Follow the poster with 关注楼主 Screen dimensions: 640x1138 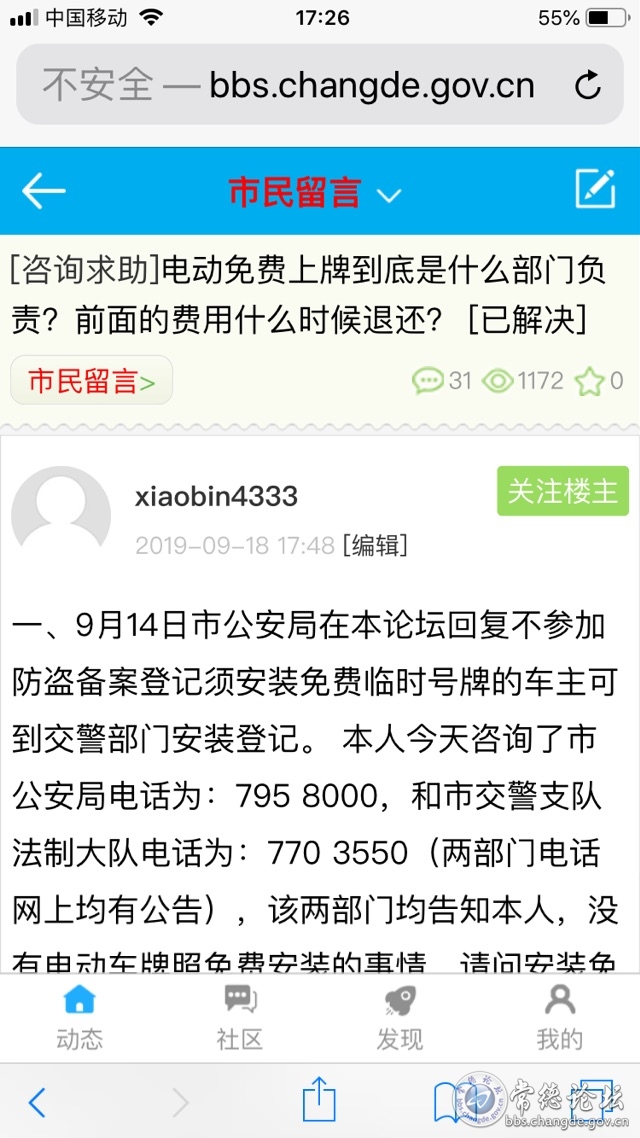click(x=562, y=491)
